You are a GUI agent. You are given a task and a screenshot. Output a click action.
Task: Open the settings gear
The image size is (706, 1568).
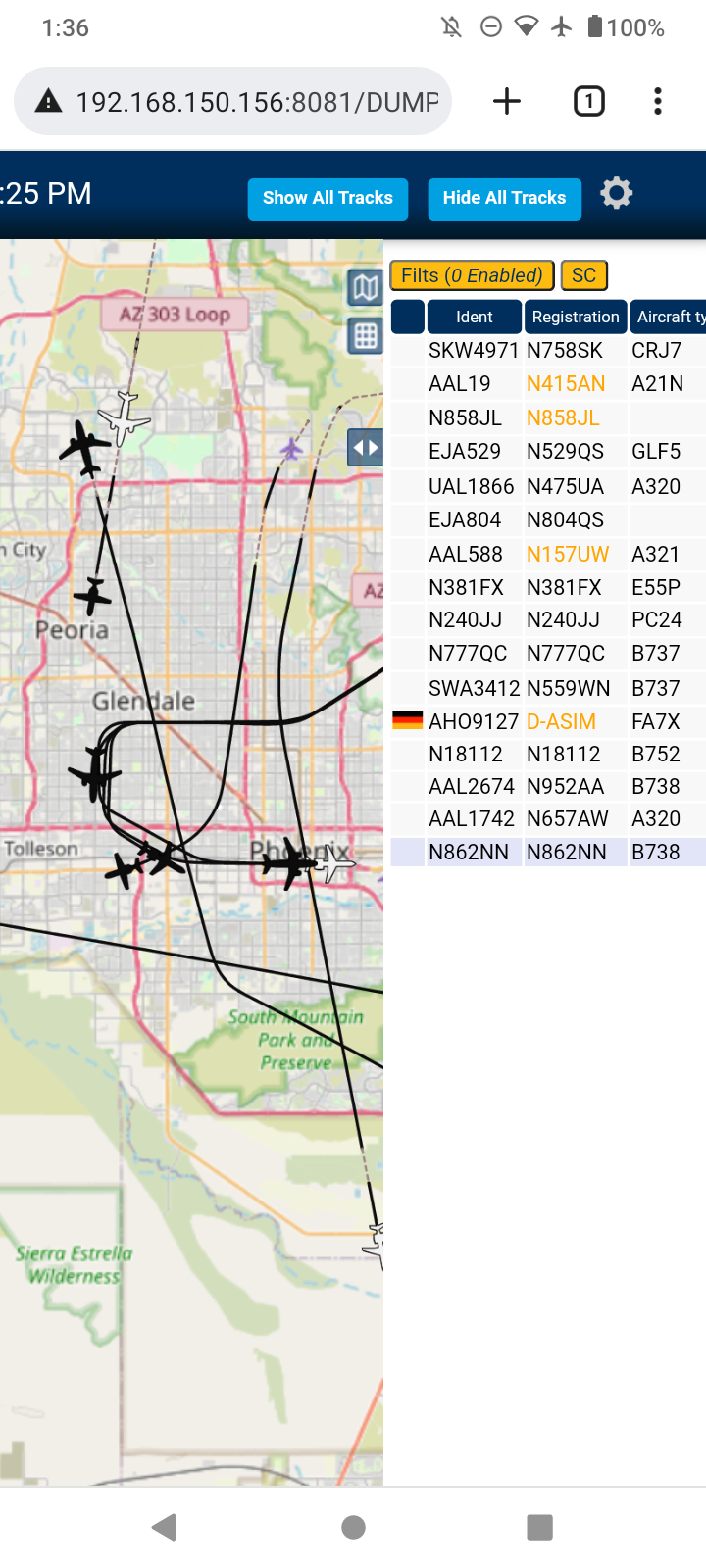click(617, 193)
